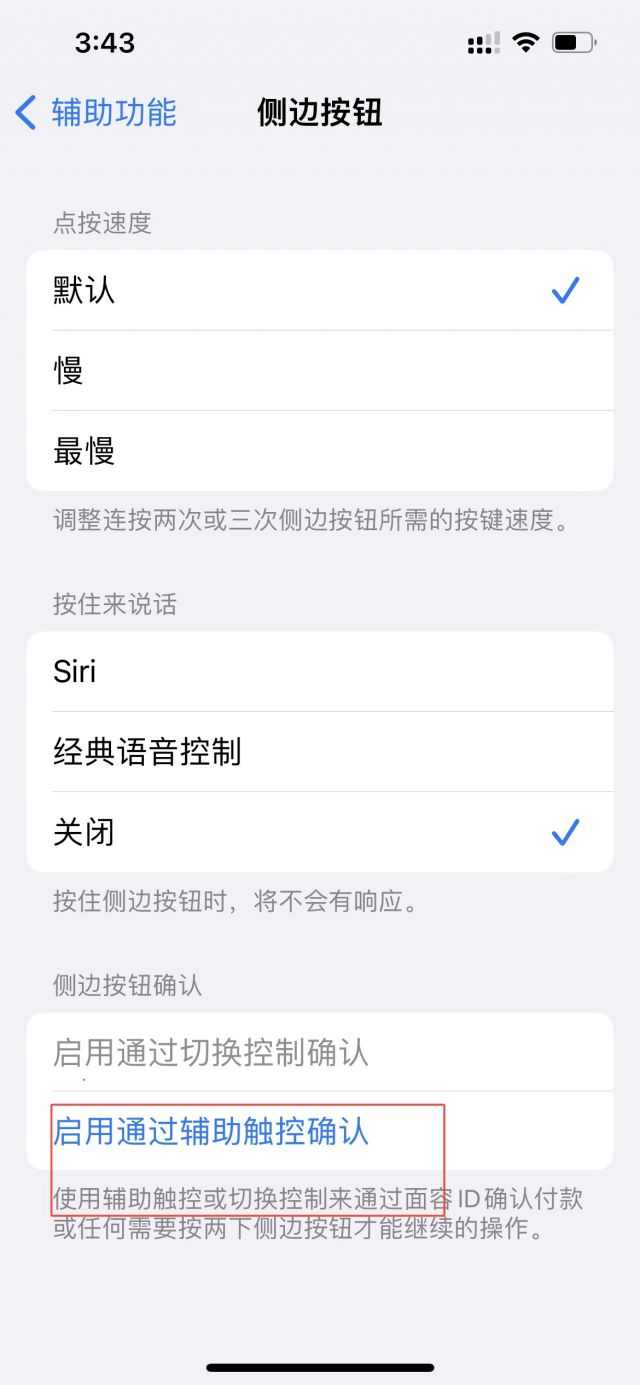This screenshot has height=1385, width=640.
Task: Choose 慢 click speed
Action: [x=319, y=371]
